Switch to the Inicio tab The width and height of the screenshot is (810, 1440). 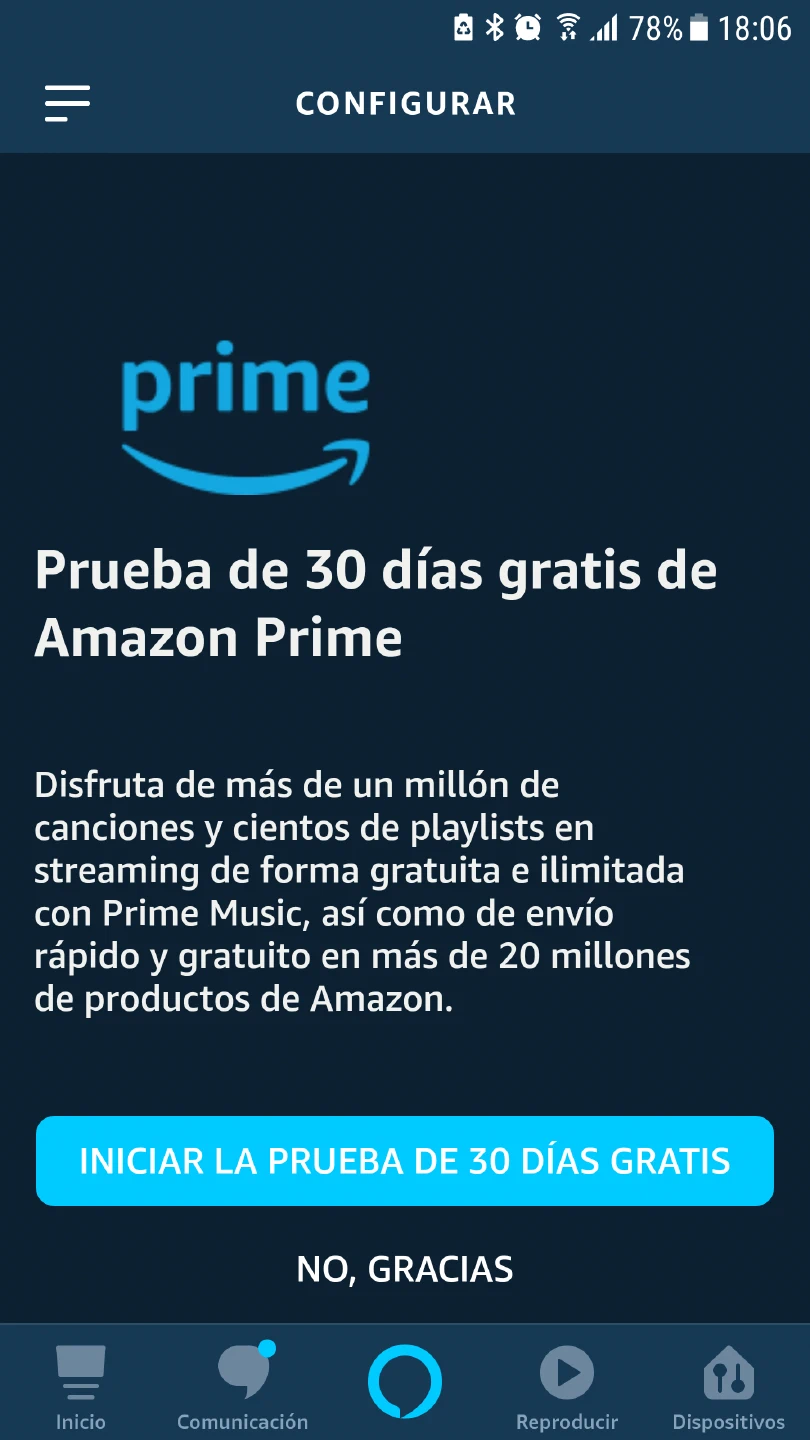[80, 1386]
